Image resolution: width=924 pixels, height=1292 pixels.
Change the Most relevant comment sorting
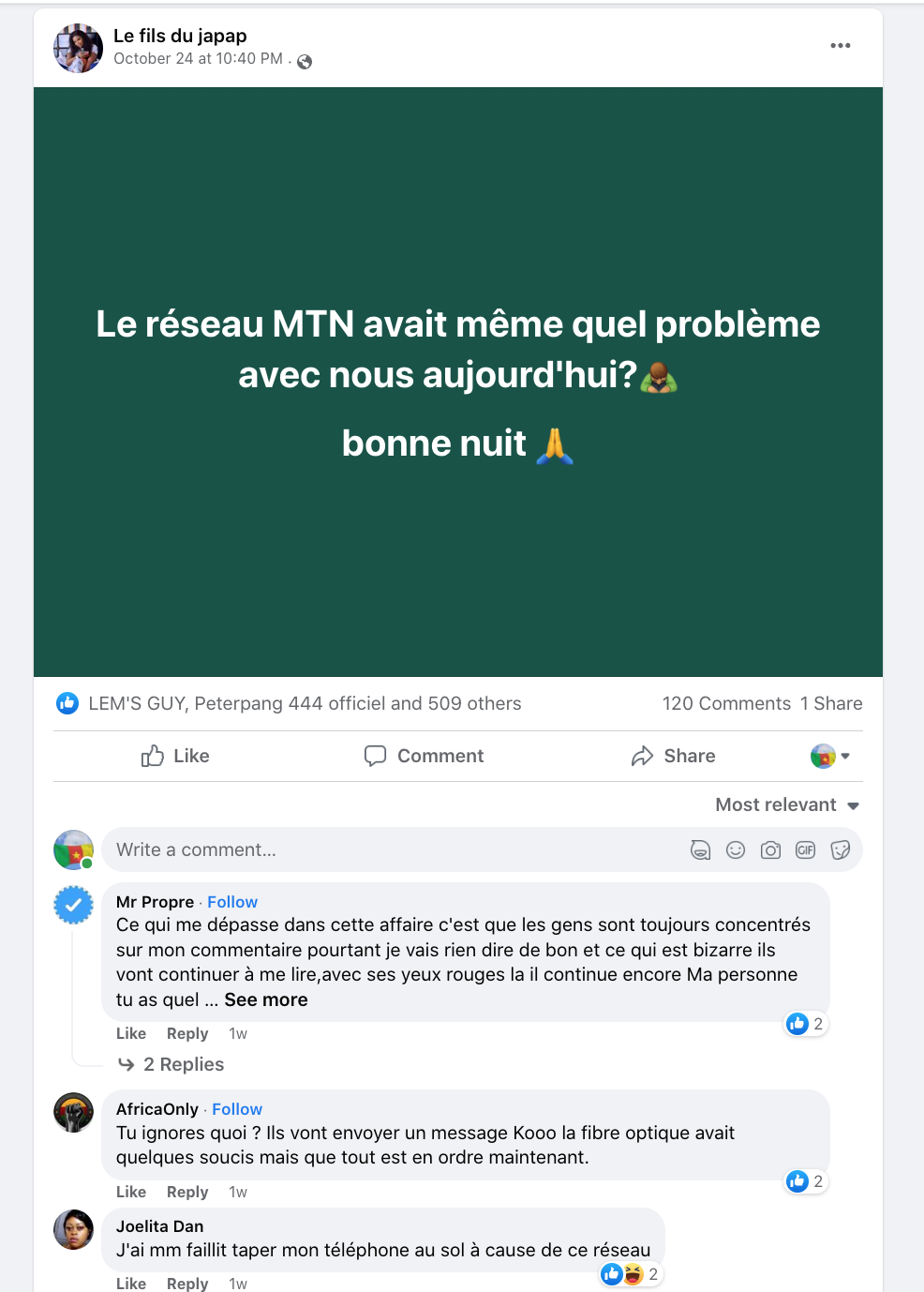click(786, 804)
